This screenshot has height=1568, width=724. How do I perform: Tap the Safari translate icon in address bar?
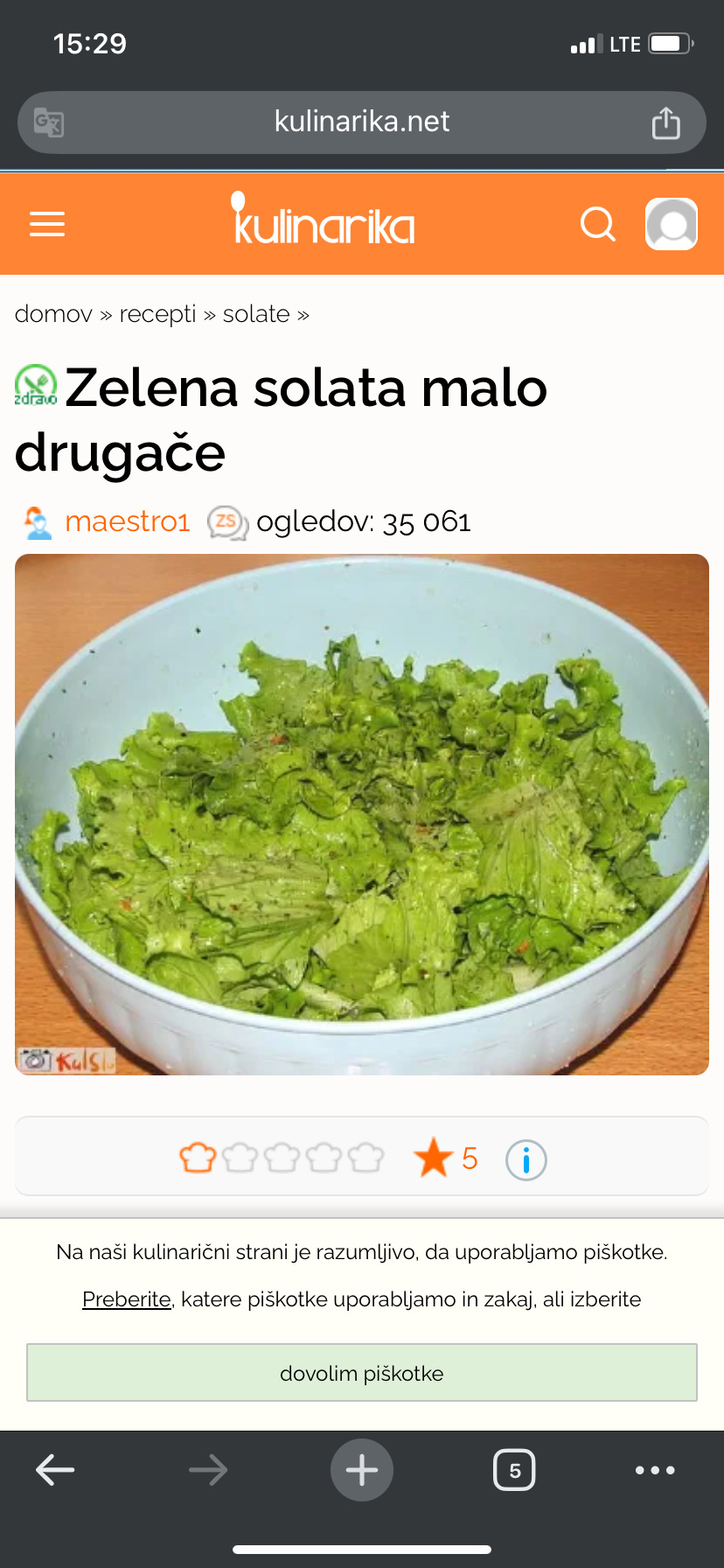click(50, 122)
